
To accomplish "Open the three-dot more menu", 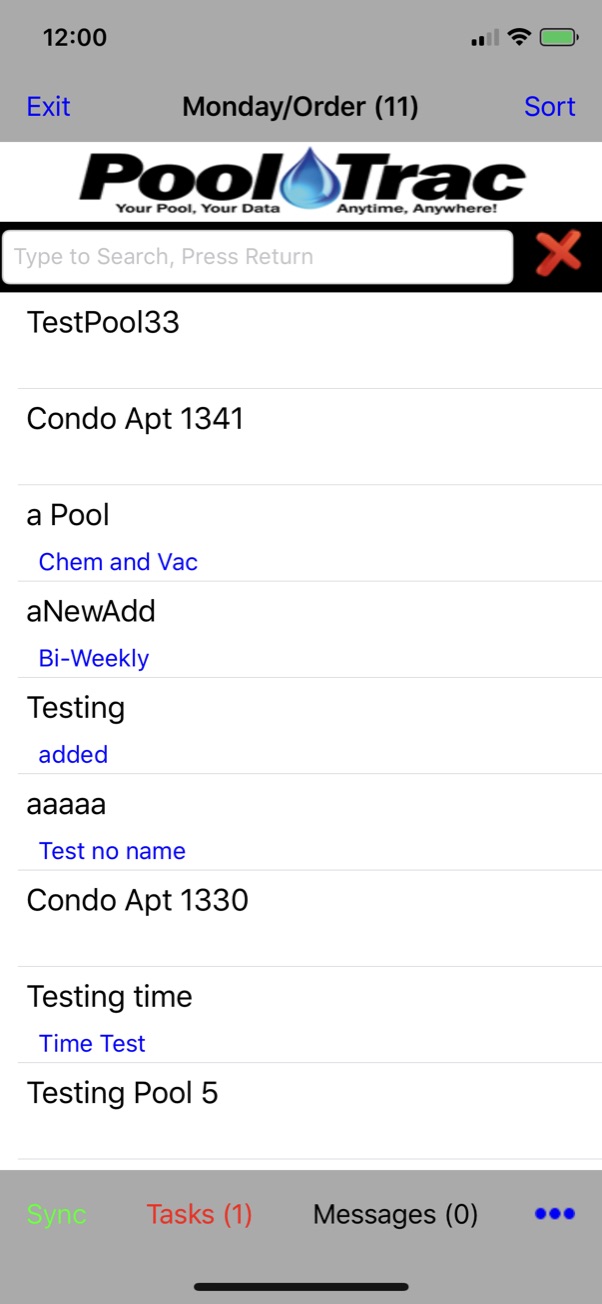I will click(x=555, y=1214).
